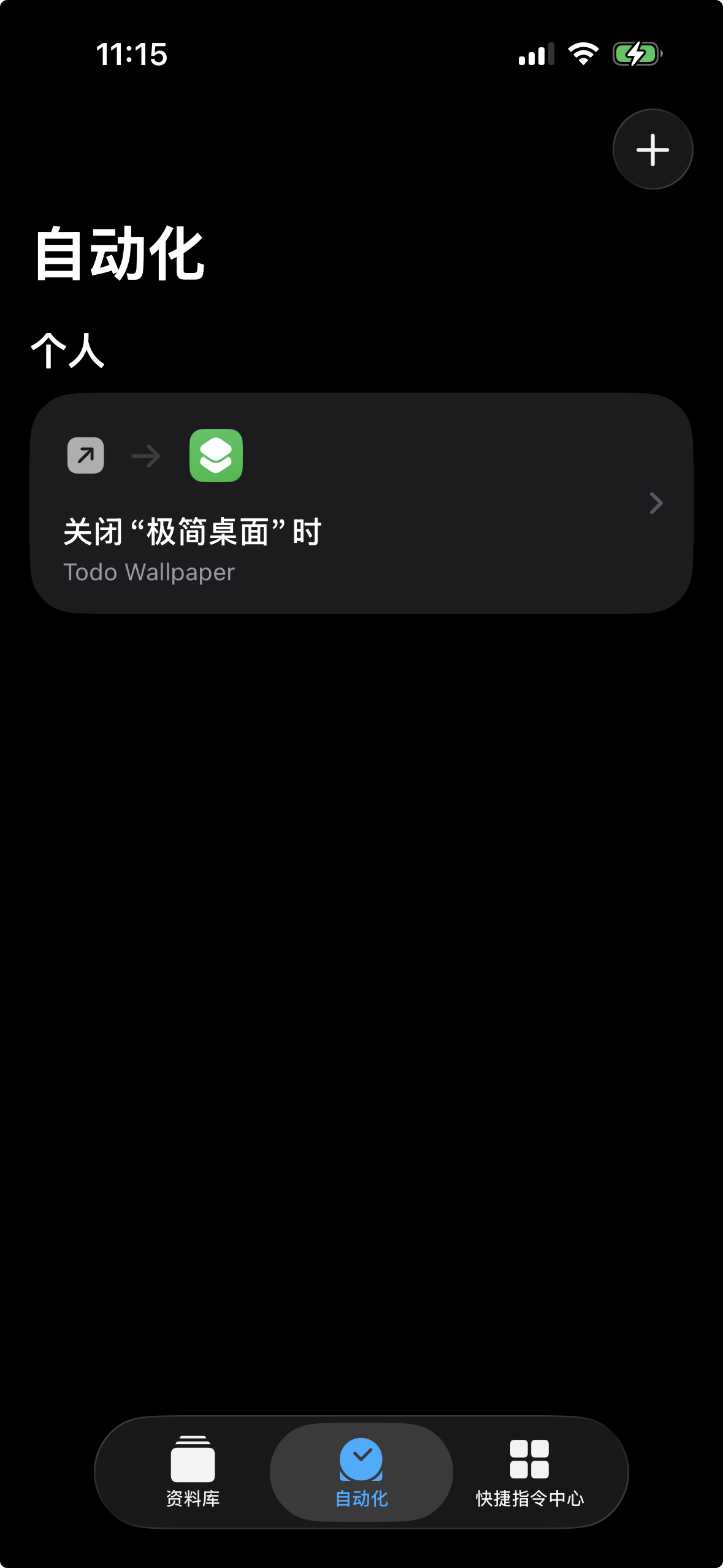This screenshot has width=723, height=1568.
Task: Tap the gray arrow between trigger and app icons
Action: point(145,455)
